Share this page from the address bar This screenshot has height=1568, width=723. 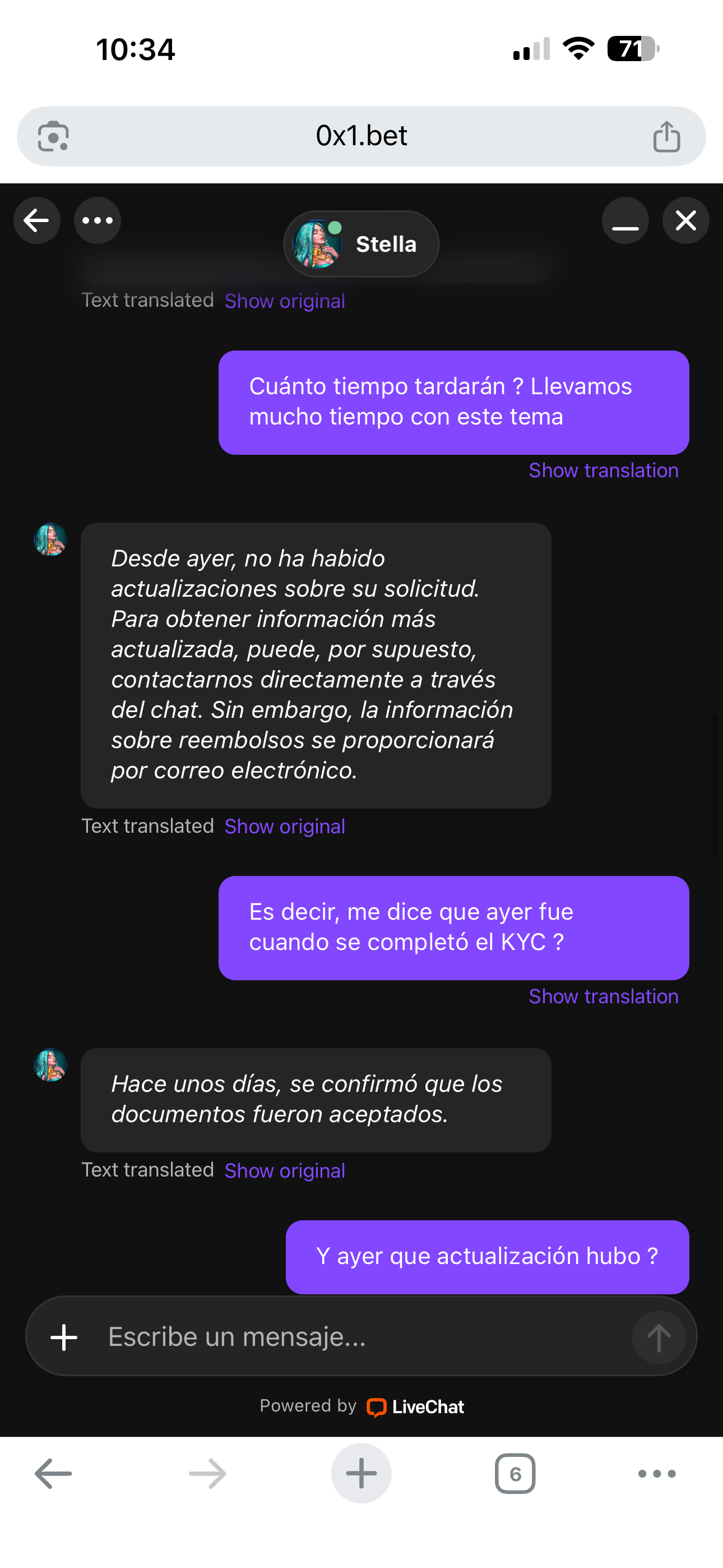(666, 136)
